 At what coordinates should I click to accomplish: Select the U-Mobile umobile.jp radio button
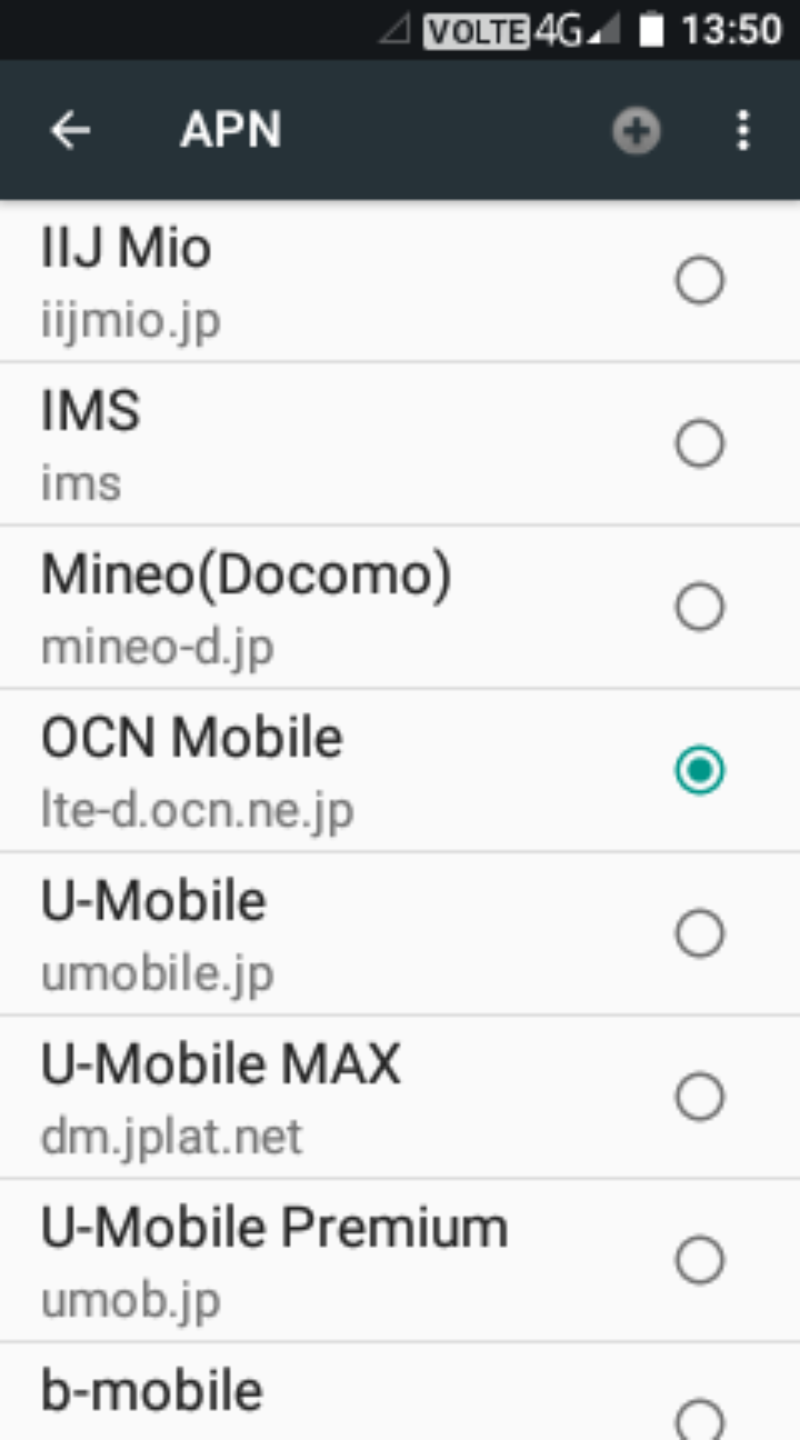(x=699, y=933)
